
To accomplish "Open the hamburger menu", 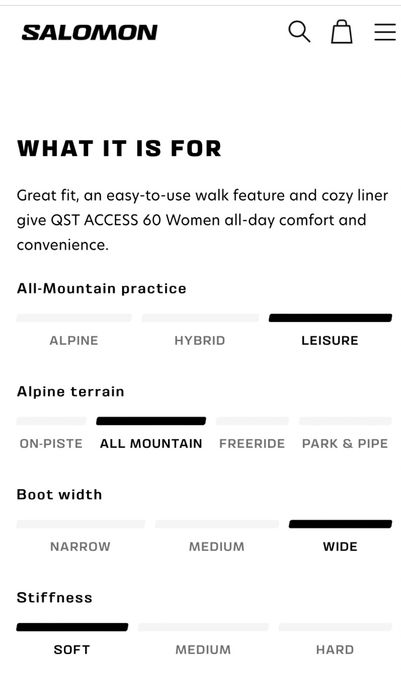I will point(385,32).
